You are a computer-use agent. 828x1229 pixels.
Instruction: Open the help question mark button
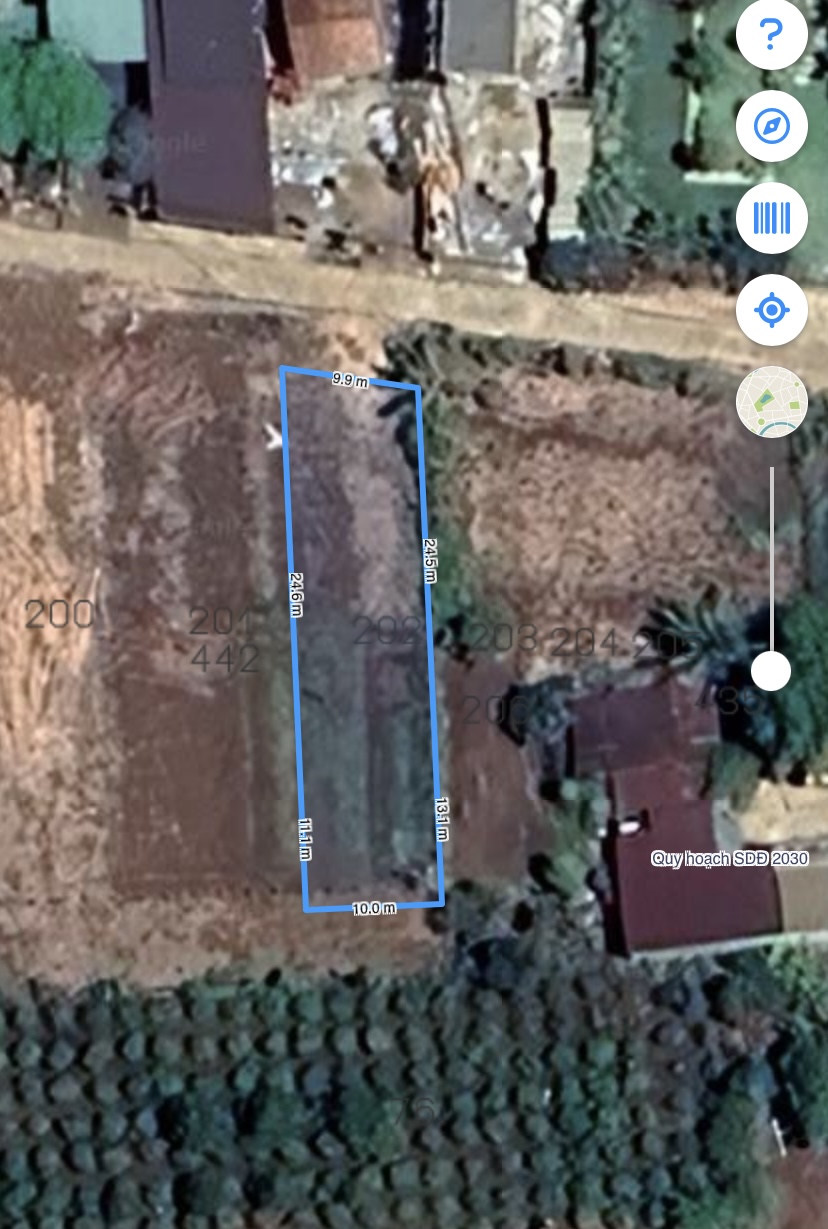click(x=771, y=34)
